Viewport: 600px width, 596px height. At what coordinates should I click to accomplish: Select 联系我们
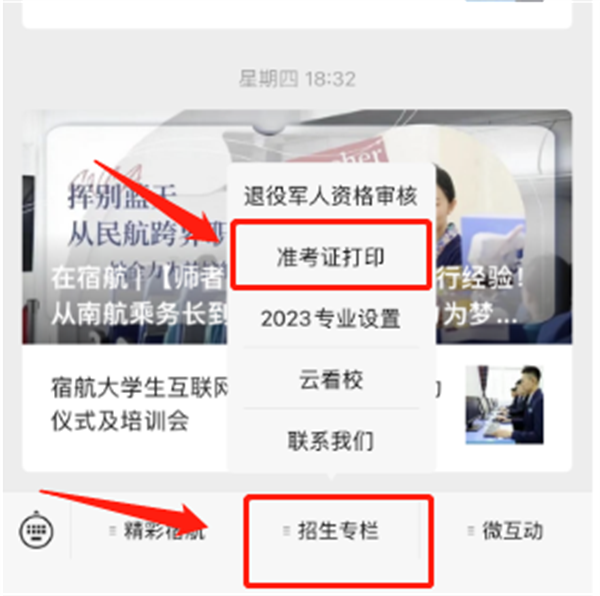pyautogui.click(x=330, y=441)
